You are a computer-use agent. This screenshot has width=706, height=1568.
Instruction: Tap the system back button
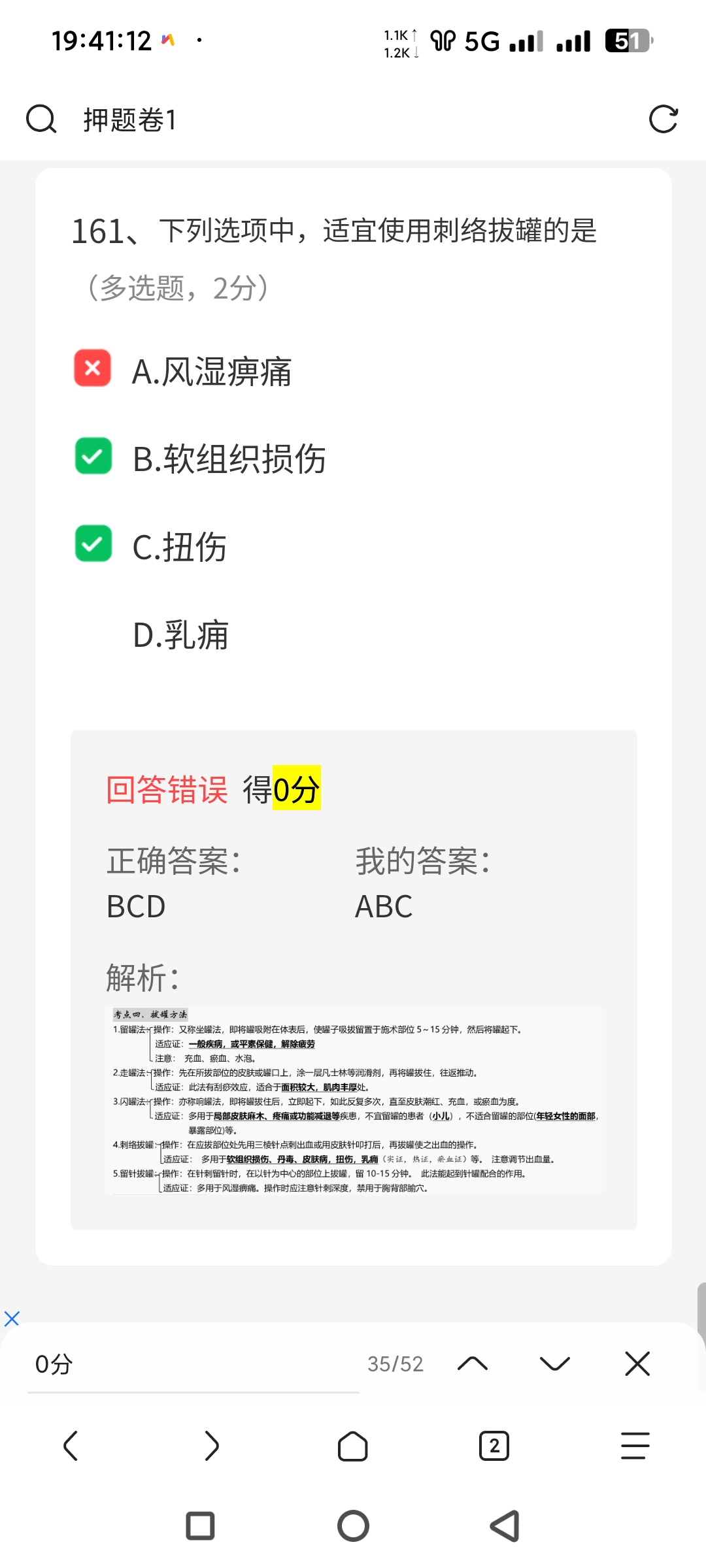pos(505,1526)
